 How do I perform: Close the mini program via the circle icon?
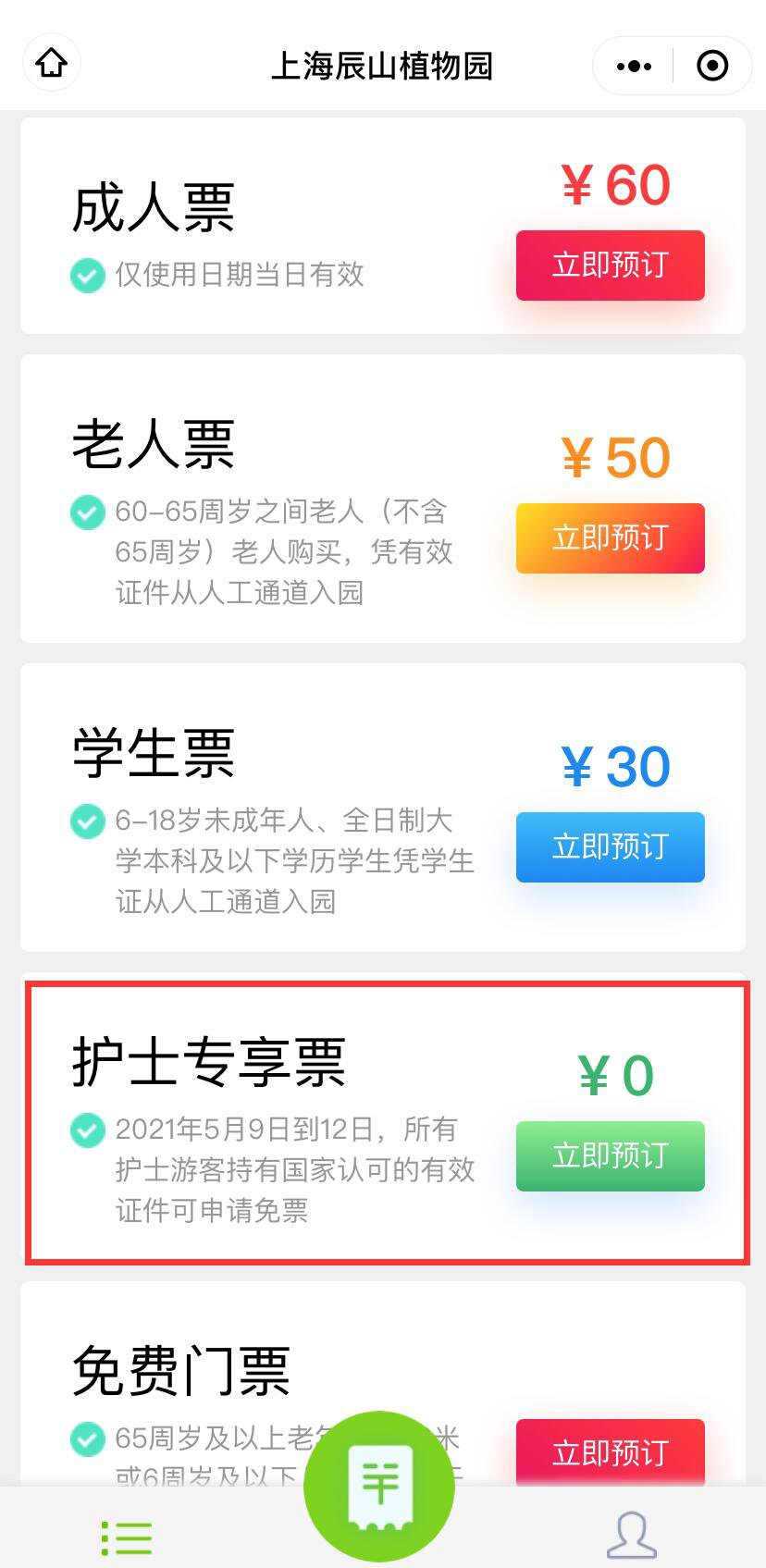pyautogui.click(x=712, y=66)
